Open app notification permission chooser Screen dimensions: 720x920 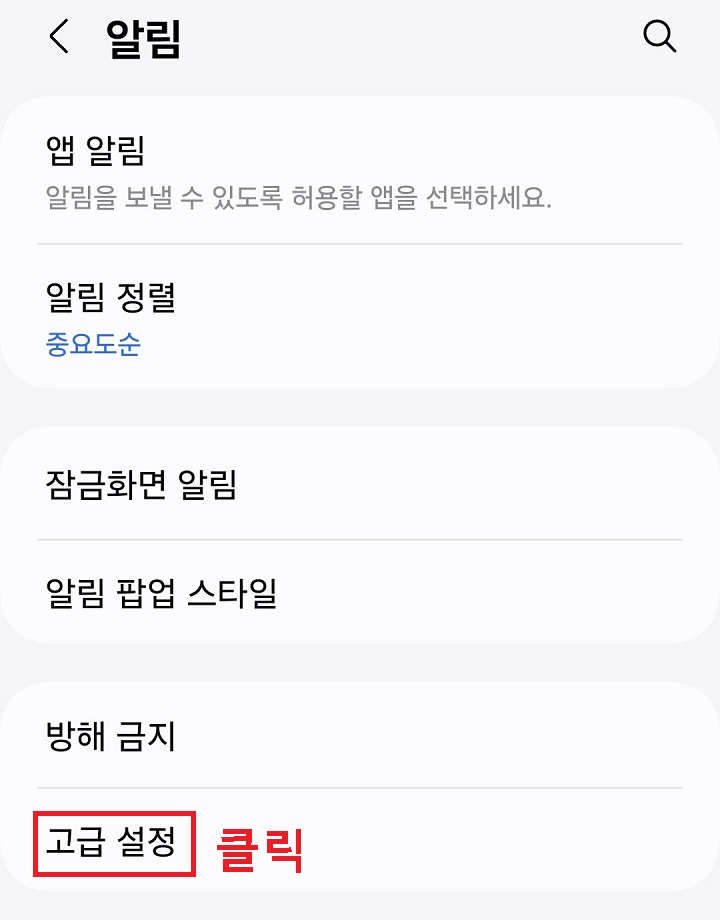[360, 170]
